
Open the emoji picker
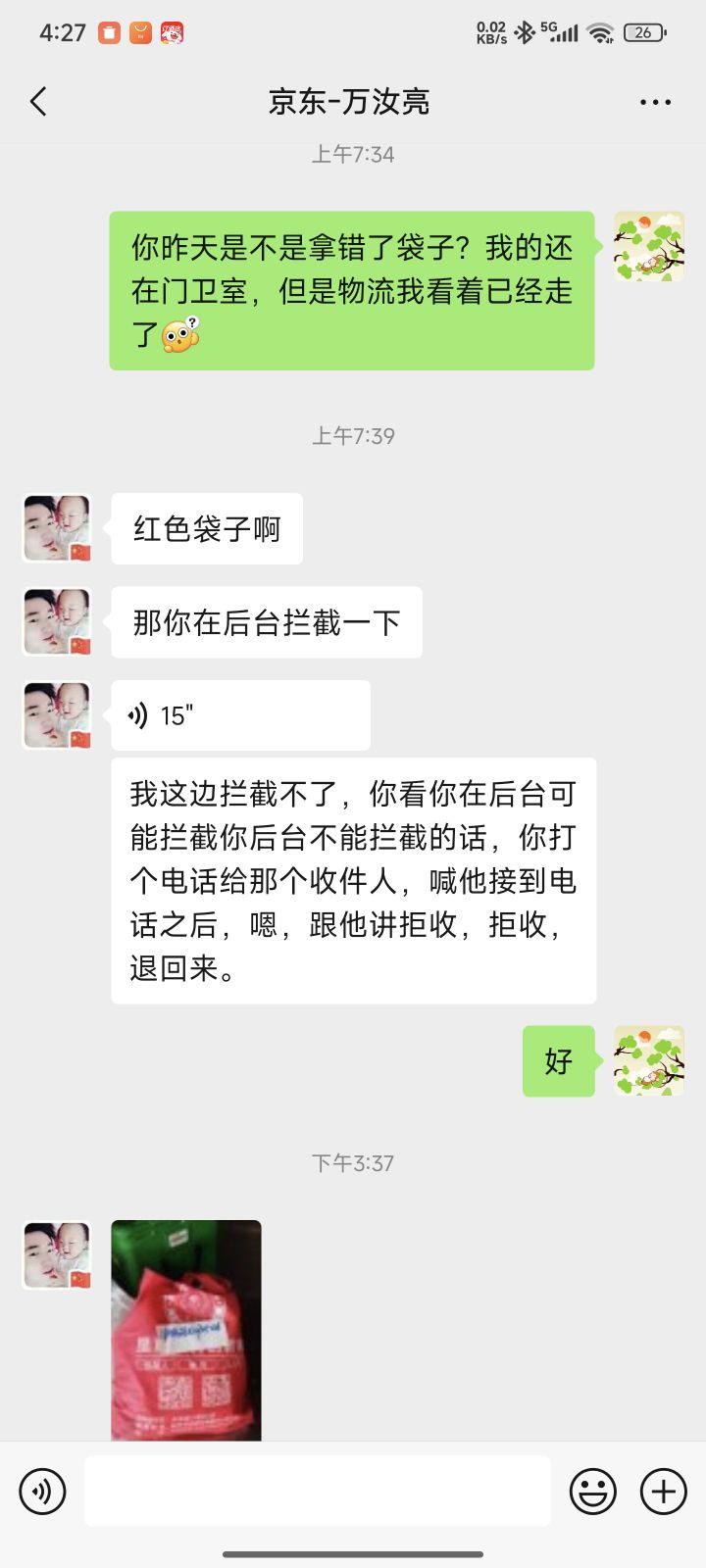(x=593, y=1492)
